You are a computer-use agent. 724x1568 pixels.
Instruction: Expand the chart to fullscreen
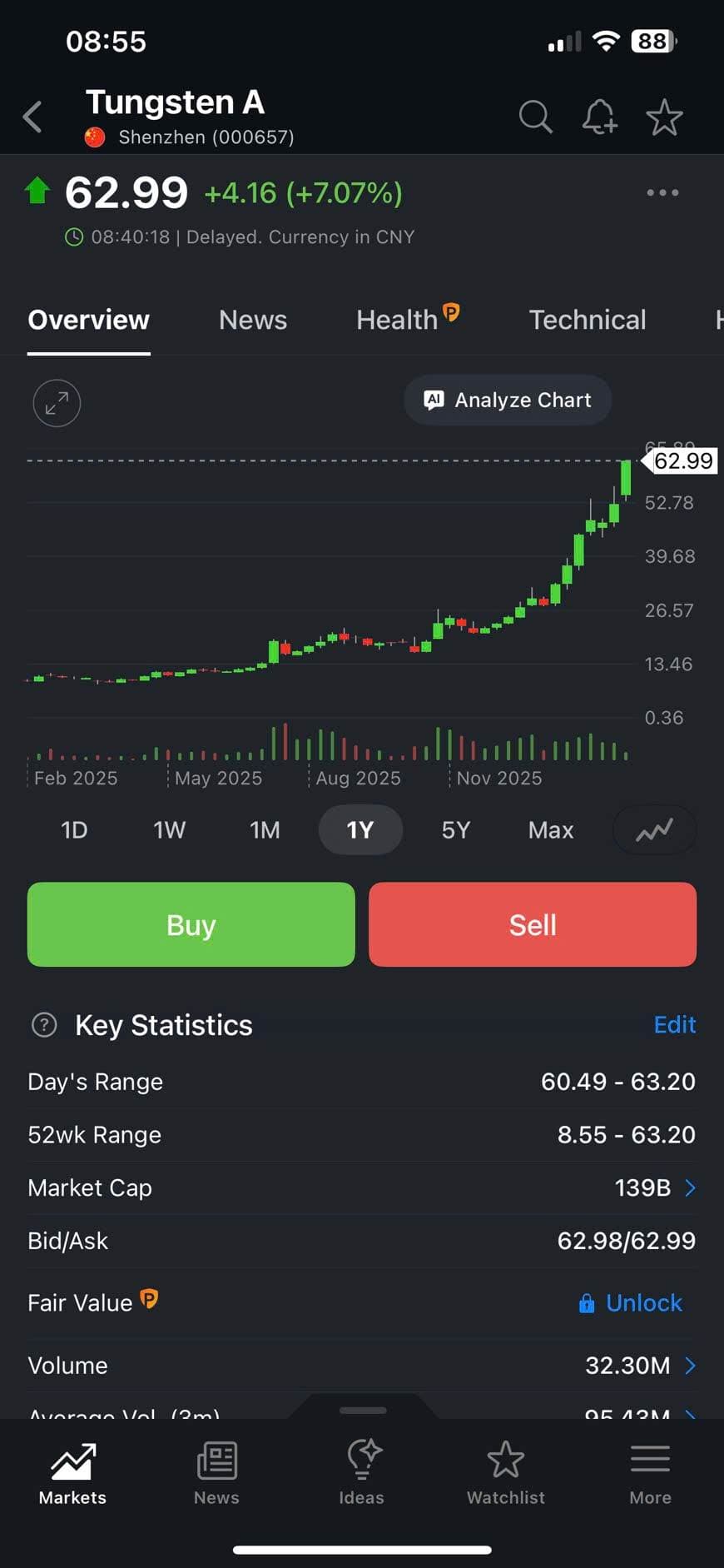57,403
